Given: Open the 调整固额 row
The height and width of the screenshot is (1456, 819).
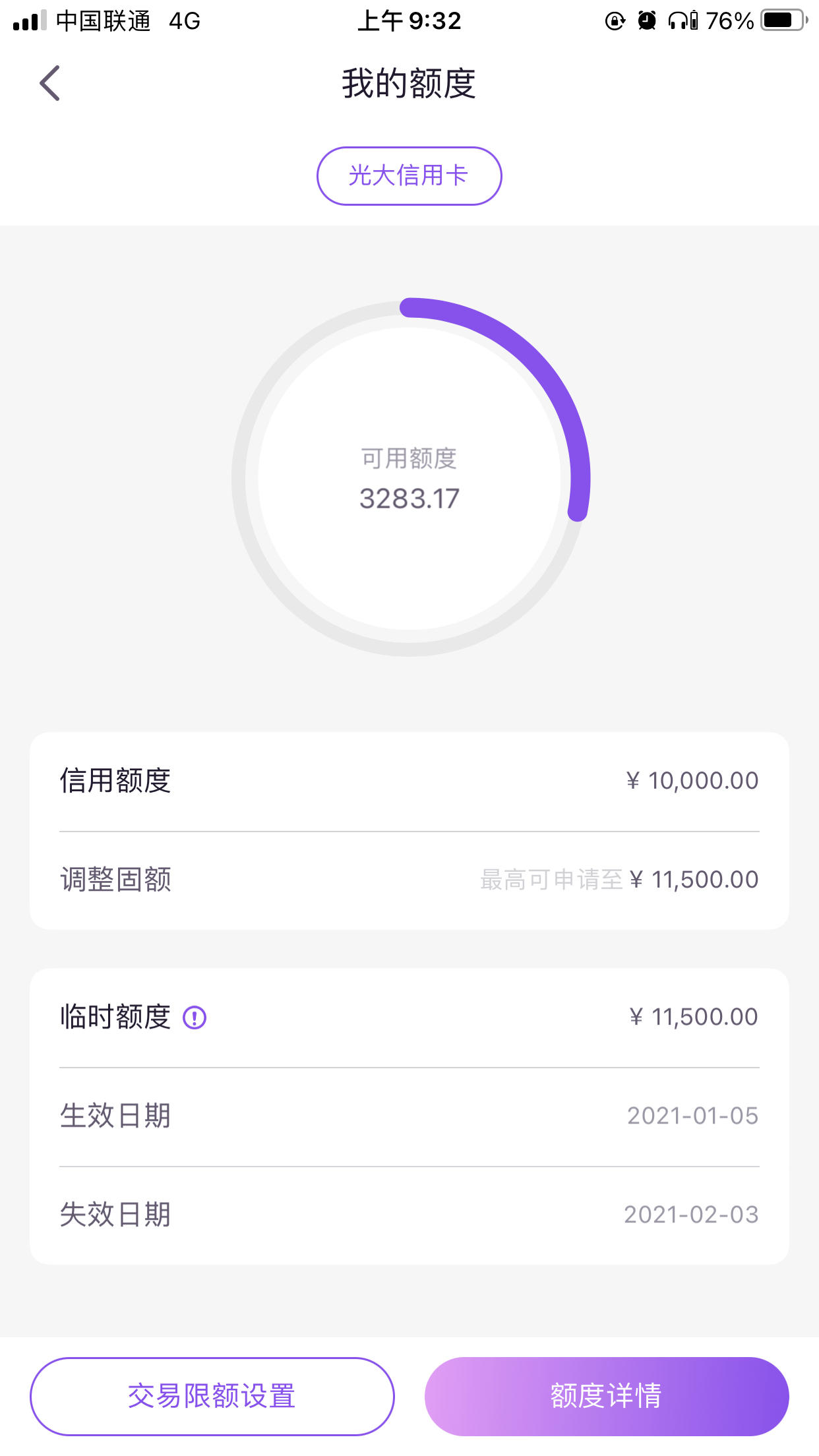Looking at the screenshot, I should tap(409, 880).
